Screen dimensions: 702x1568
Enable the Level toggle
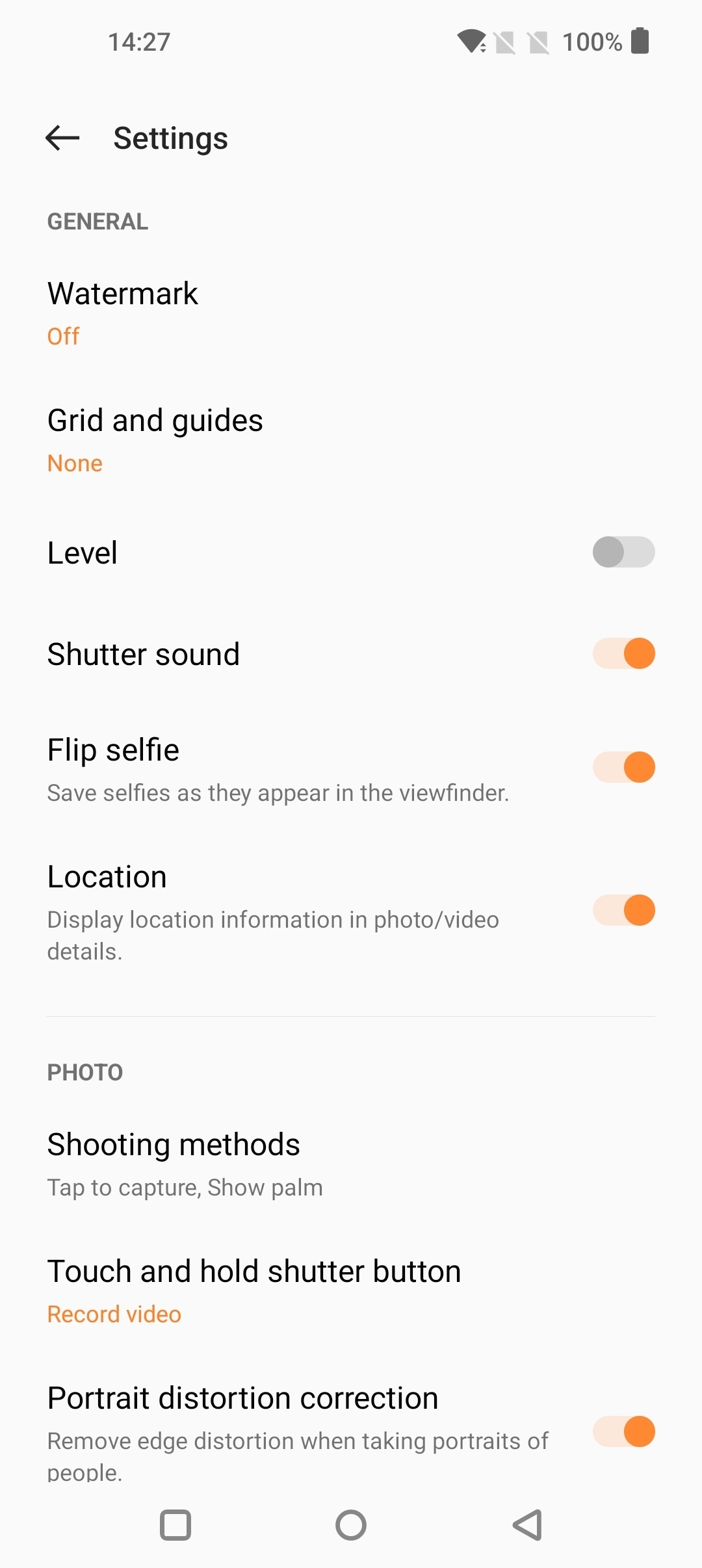coord(623,552)
